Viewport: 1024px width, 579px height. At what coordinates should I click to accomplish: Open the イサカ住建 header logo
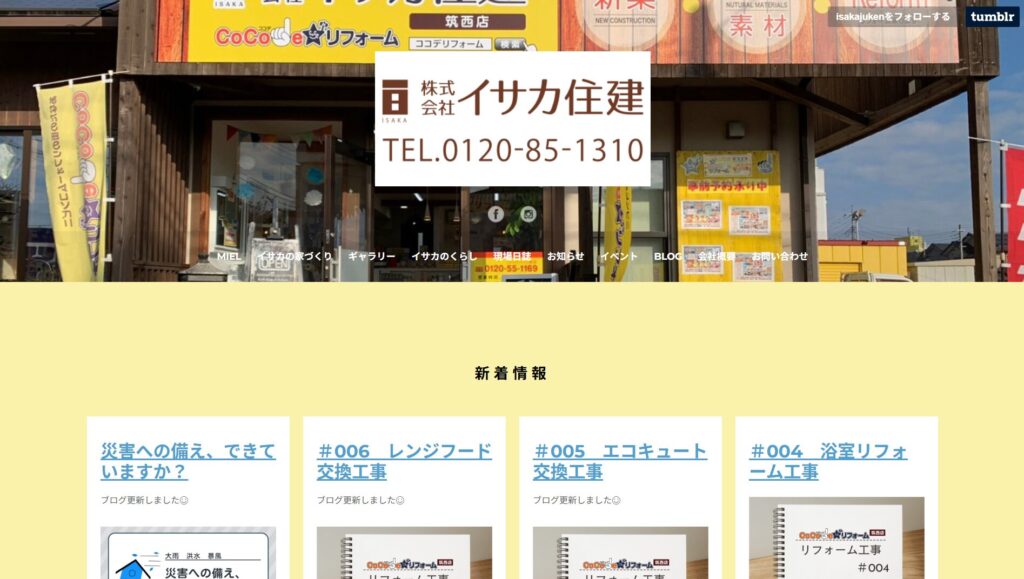512,119
